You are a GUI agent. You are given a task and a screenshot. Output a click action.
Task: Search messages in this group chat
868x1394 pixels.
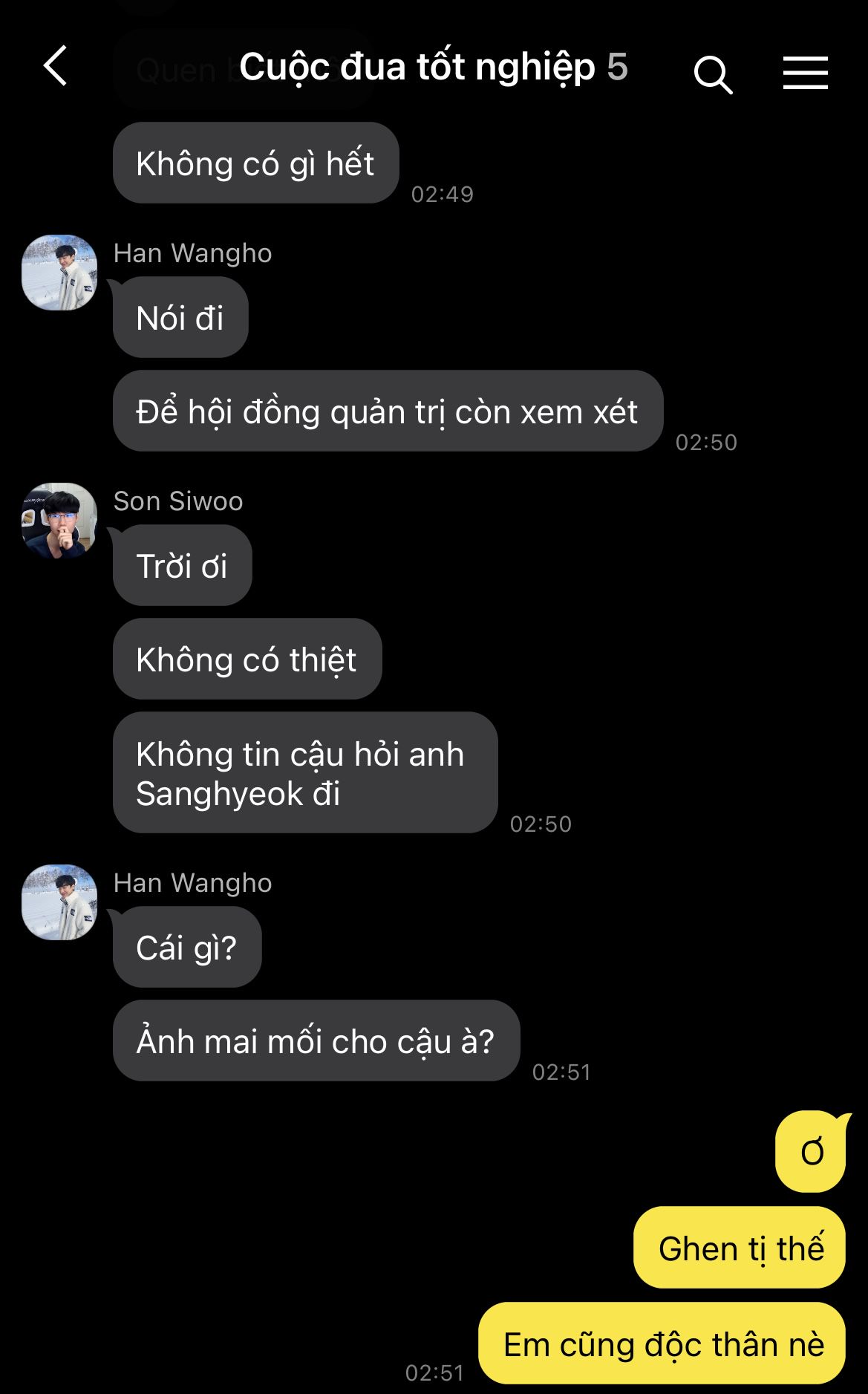(x=712, y=74)
